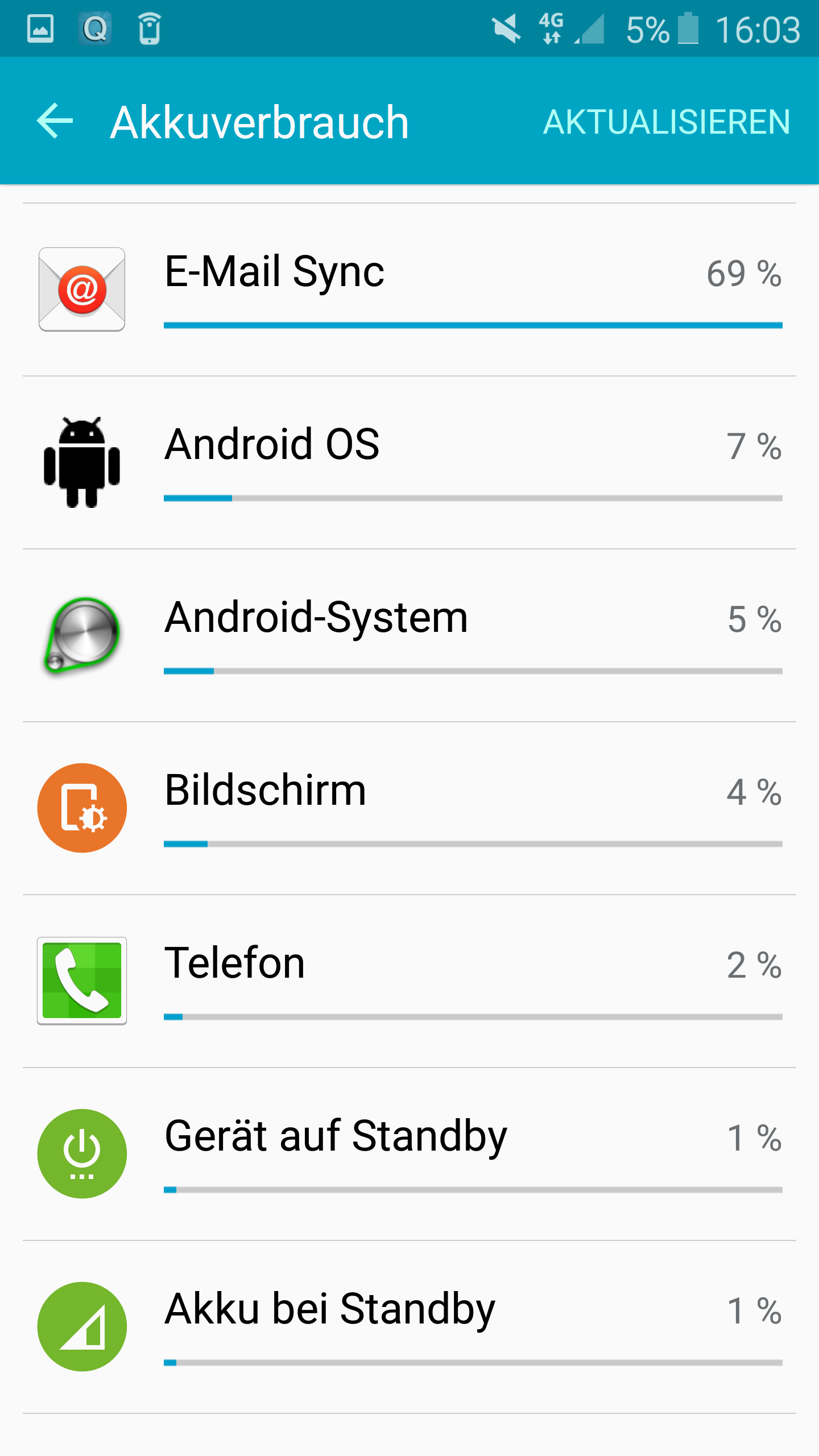Image resolution: width=819 pixels, height=1456 pixels.
Task: Select the Android-System entry
Action: [x=409, y=635]
